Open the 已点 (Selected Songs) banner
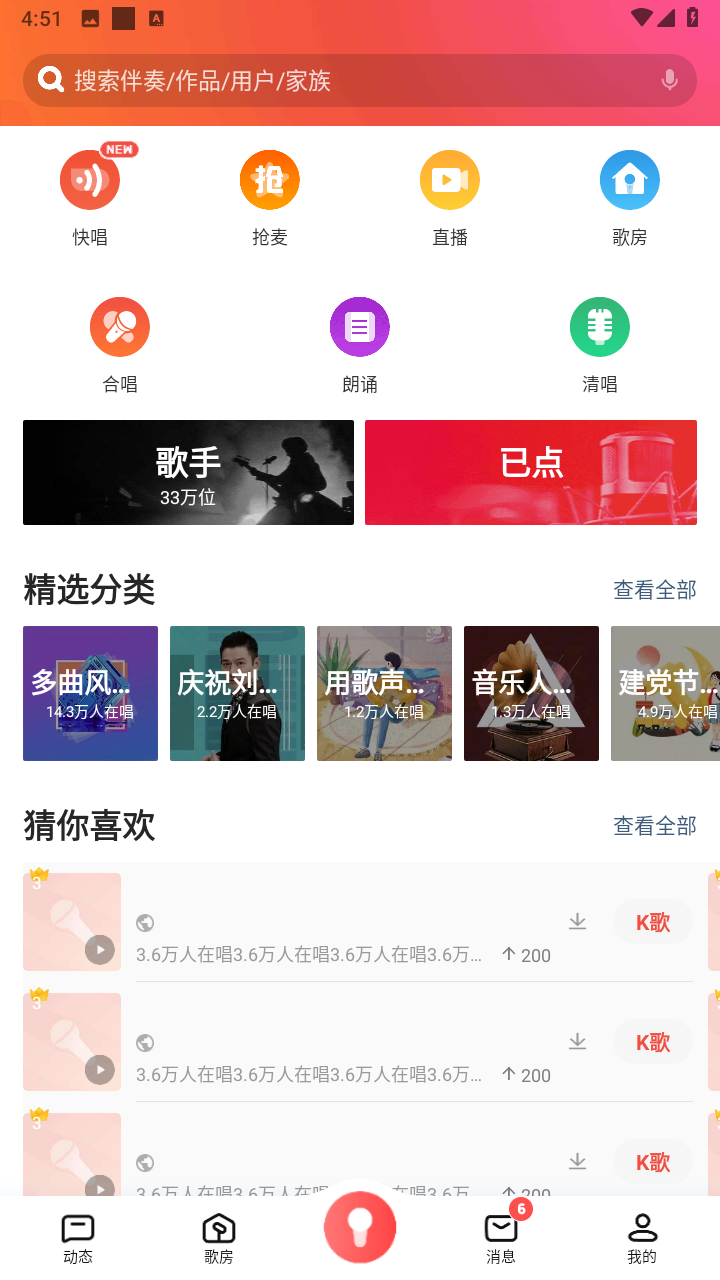Screen dimensions: 720x1280 pyautogui.click(x=531, y=472)
